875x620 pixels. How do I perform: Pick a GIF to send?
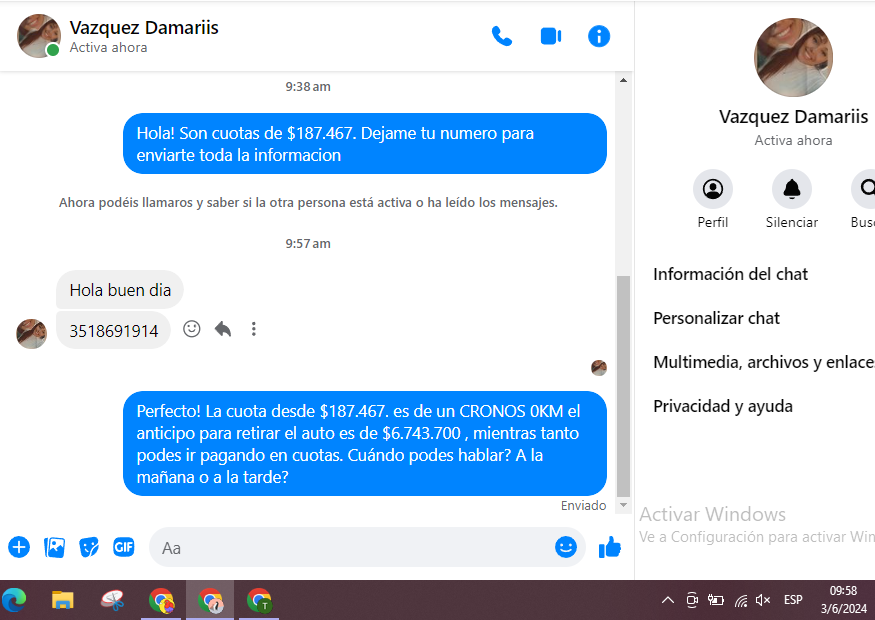click(x=123, y=547)
